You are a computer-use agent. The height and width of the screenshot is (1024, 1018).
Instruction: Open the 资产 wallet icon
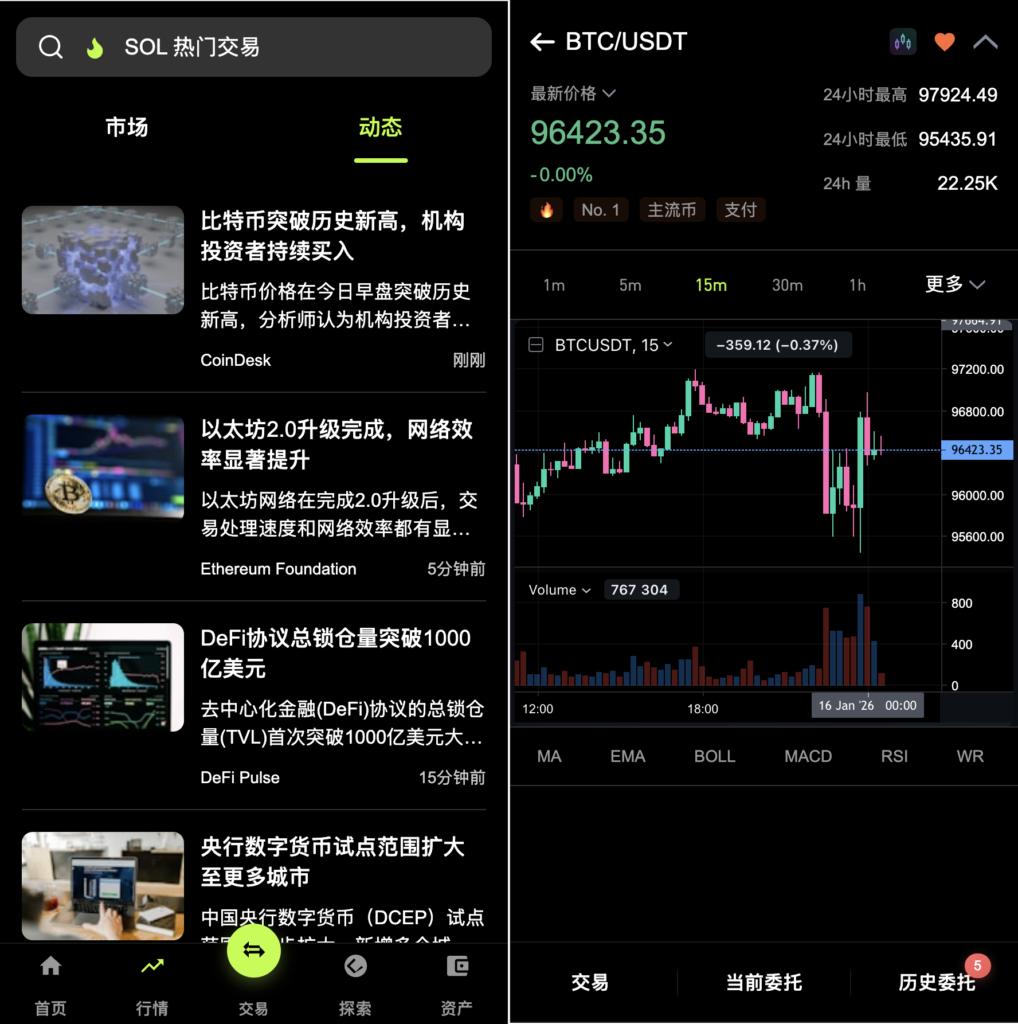tap(457, 967)
